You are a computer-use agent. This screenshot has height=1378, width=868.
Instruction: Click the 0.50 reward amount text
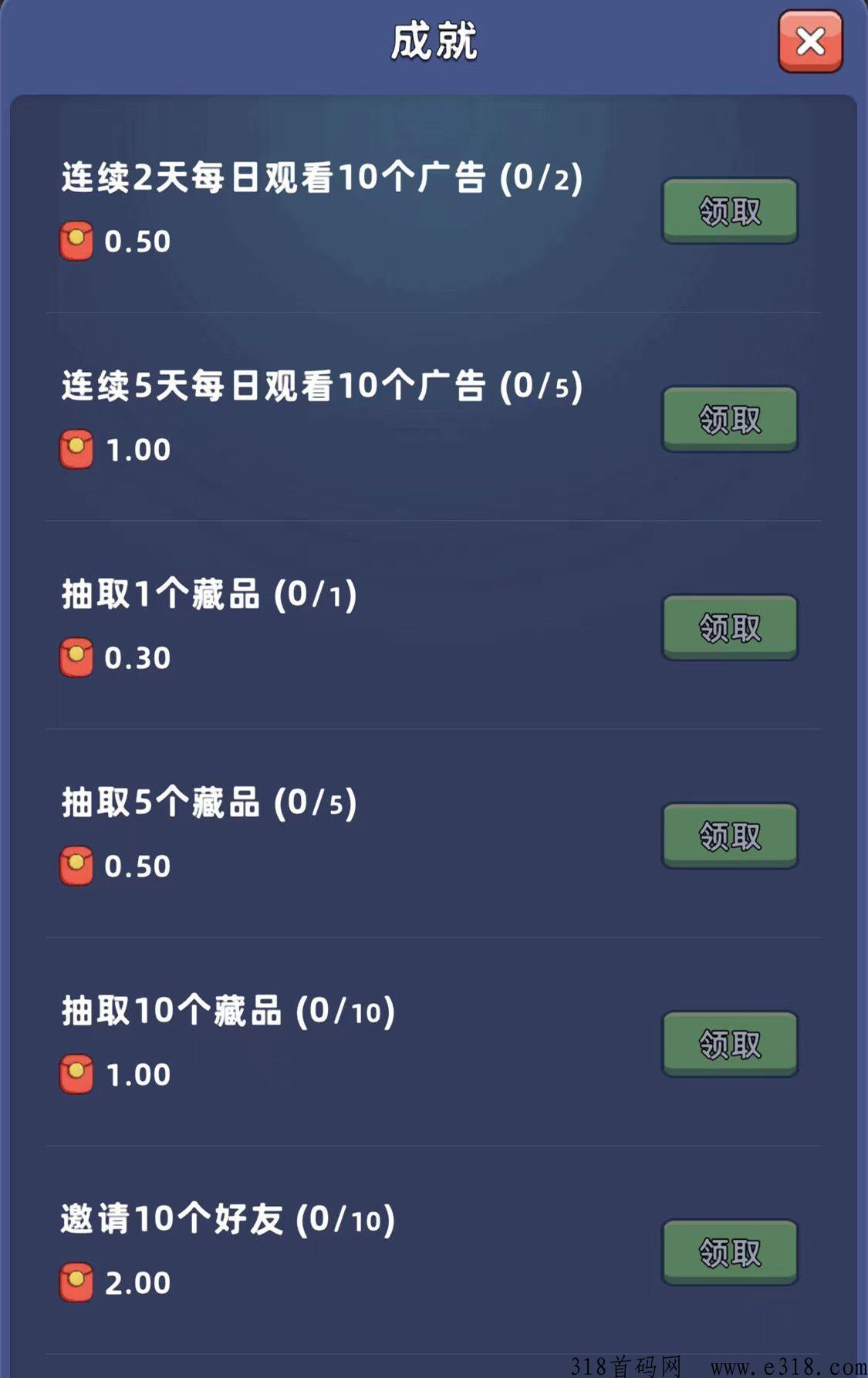pyautogui.click(x=137, y=240)
